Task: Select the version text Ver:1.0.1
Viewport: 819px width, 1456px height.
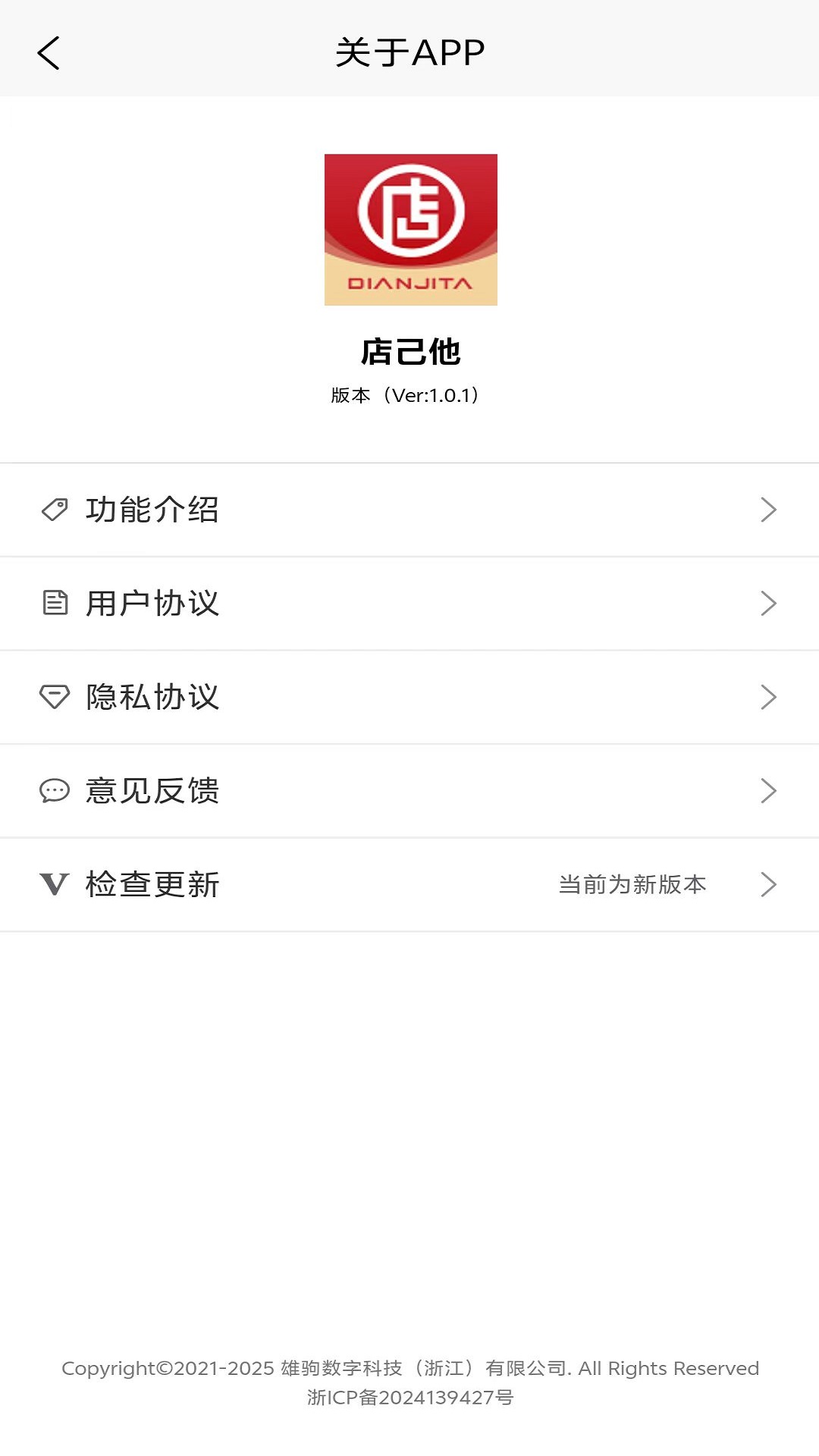Action: [x=409, y=395]
